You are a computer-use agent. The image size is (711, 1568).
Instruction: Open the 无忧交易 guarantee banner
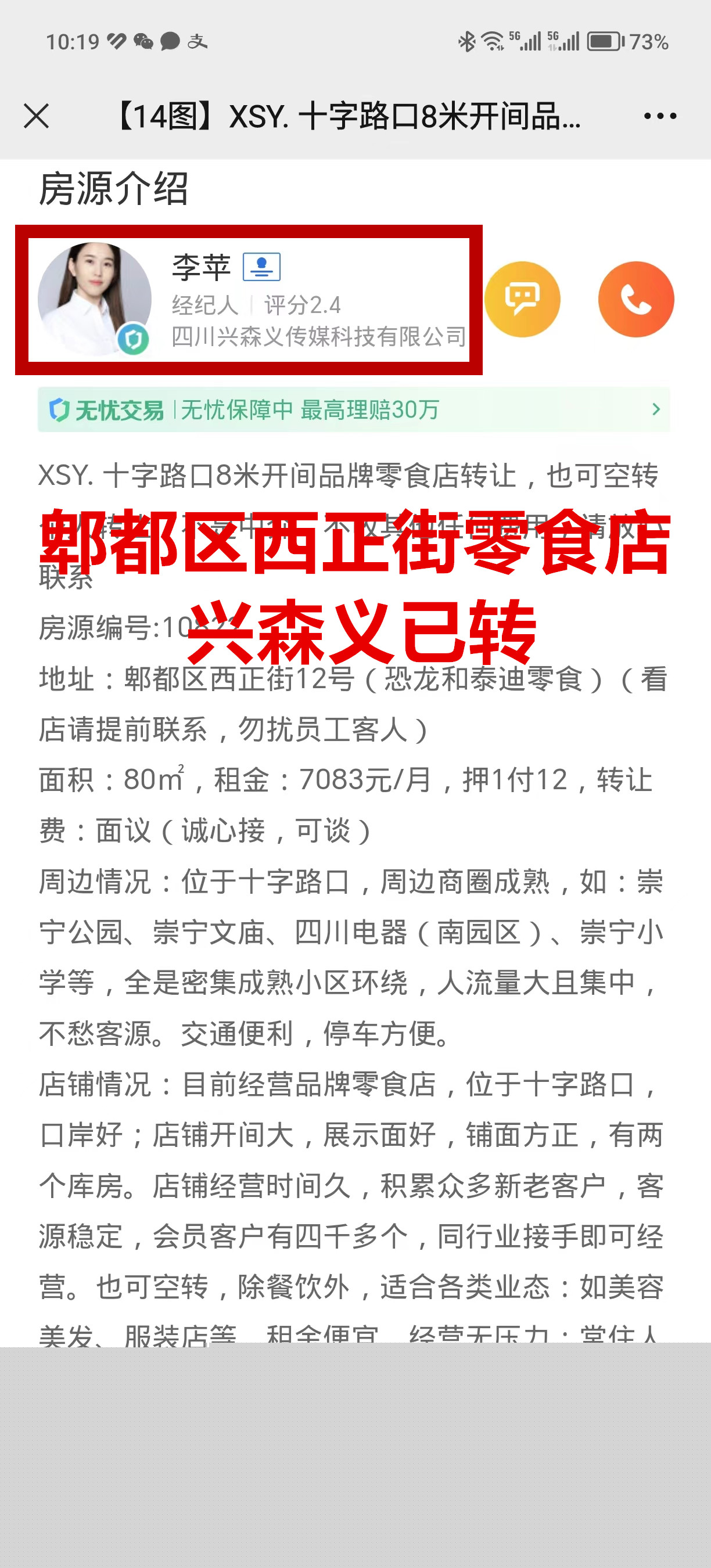(x=353, y=409)
